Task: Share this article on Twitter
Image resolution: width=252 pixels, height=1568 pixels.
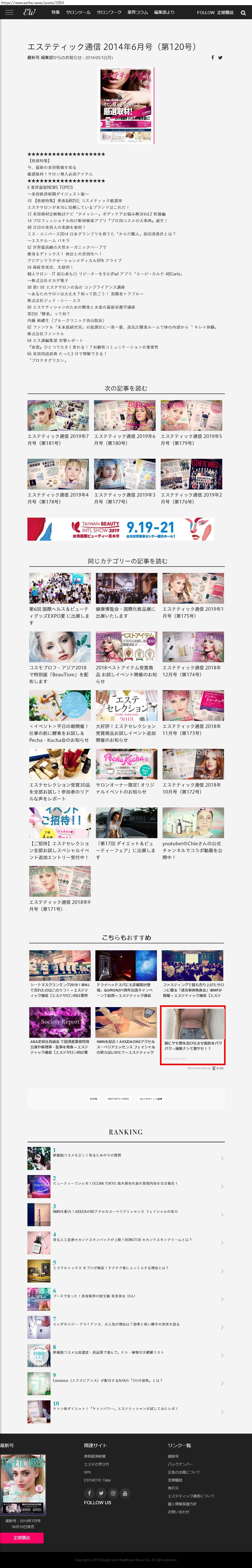Action: point(220,58)
